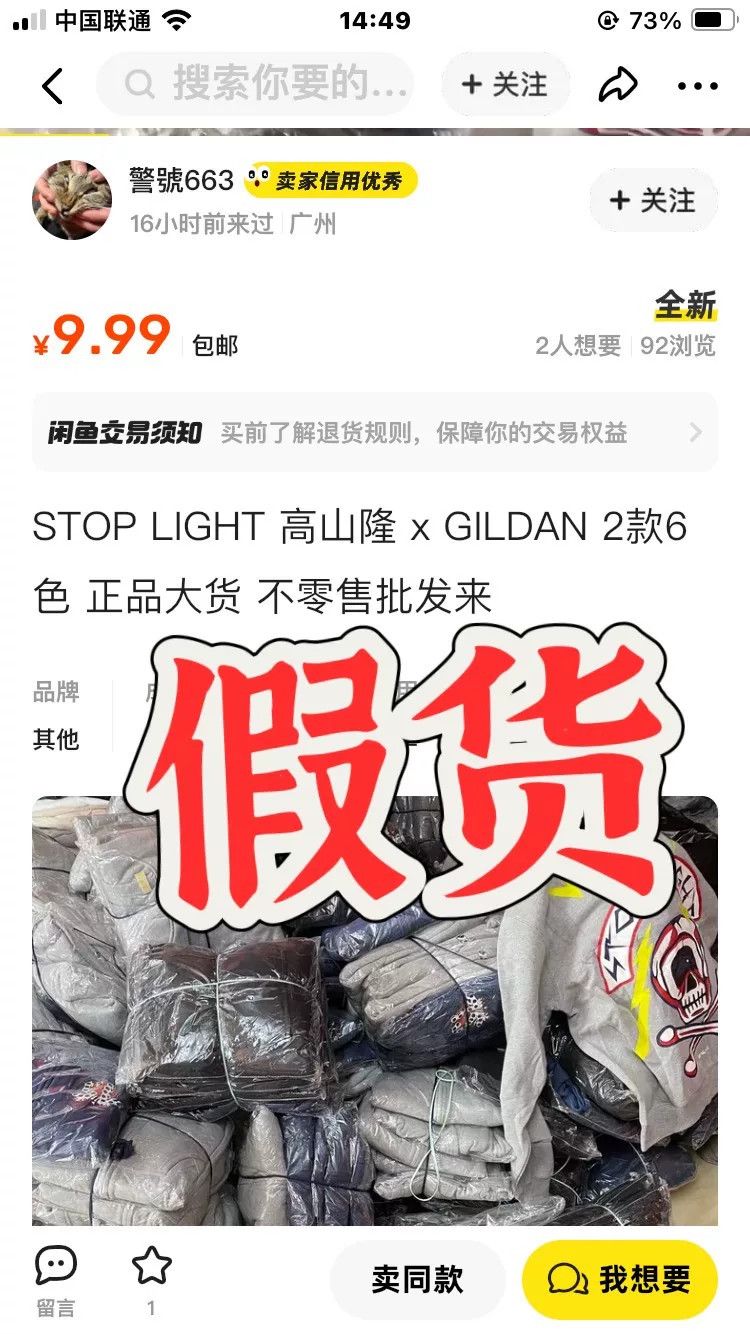Open the 闲鱼交易须知 notice row
The width and height of the screenshot is (750, 1334).
tap(375, 432)
